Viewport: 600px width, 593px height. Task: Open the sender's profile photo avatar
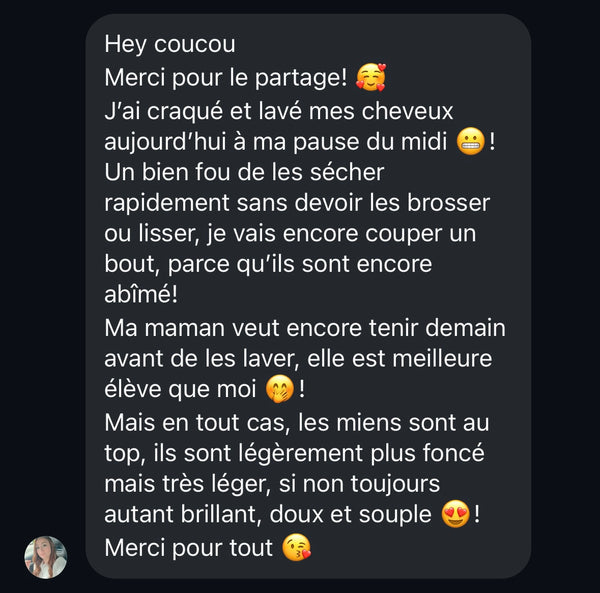pos(46,557)
